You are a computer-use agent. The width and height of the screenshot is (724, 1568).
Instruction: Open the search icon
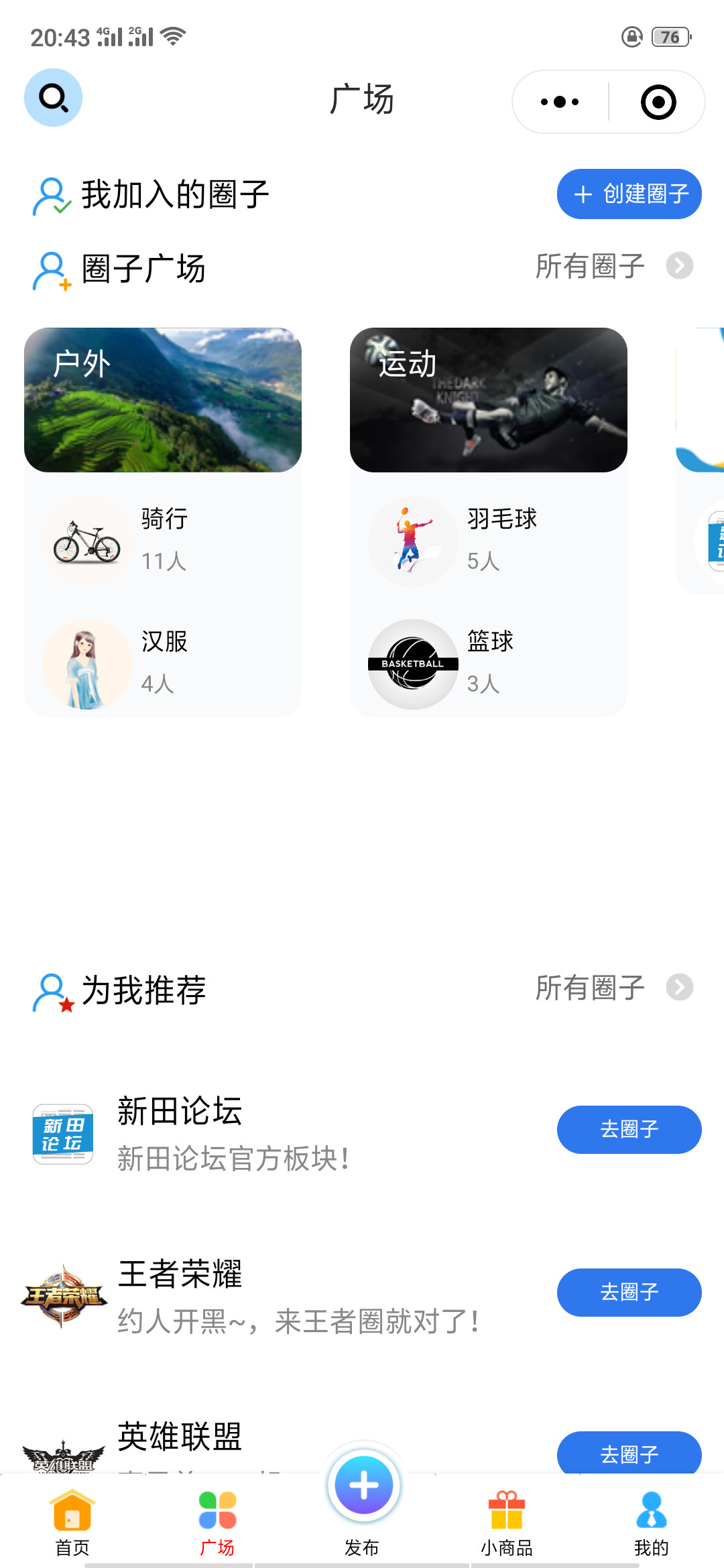[54, 98]
